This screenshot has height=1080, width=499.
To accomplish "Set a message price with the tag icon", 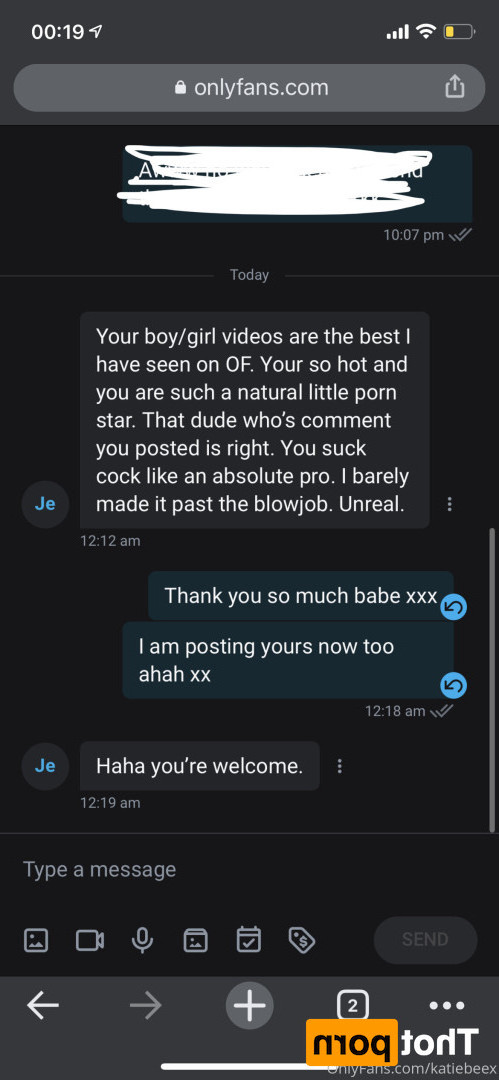I will pos(302,939).
